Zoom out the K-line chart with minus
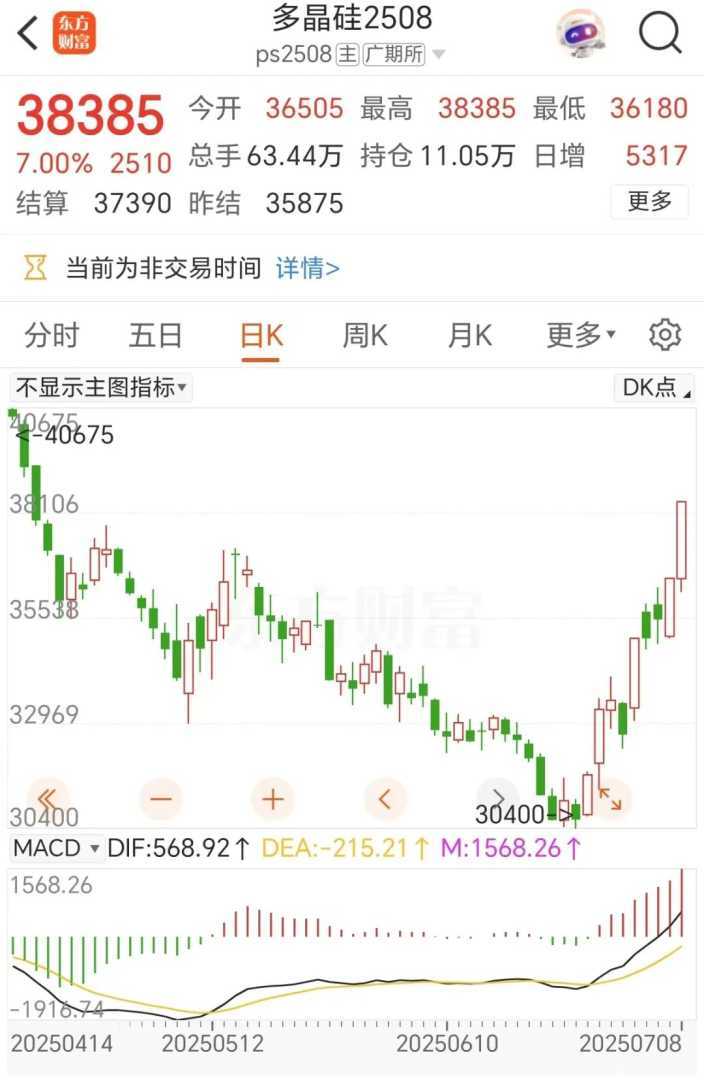 tap(161, 798)
